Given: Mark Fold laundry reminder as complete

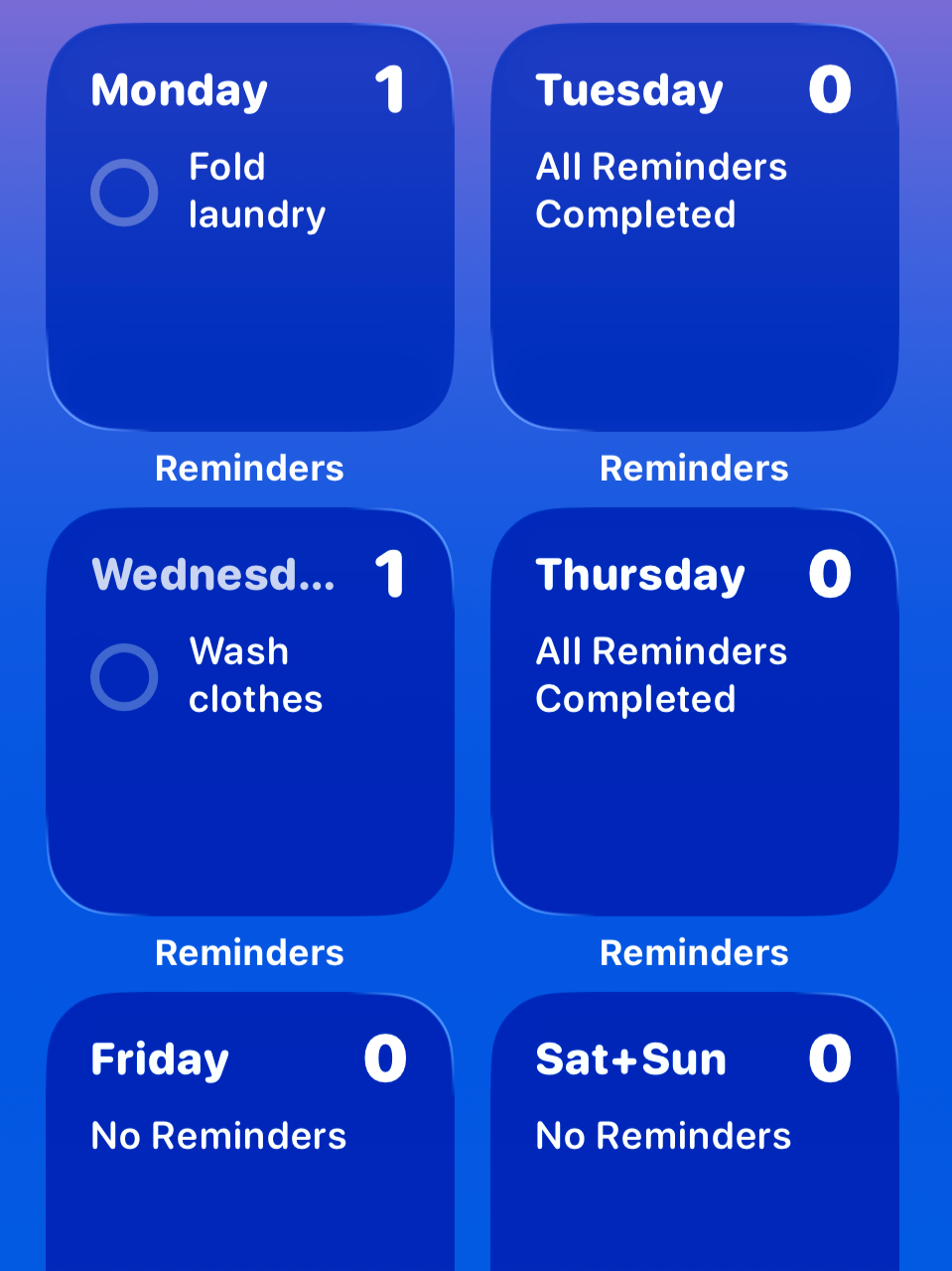Looking at the screenshot, I should 124,193.
